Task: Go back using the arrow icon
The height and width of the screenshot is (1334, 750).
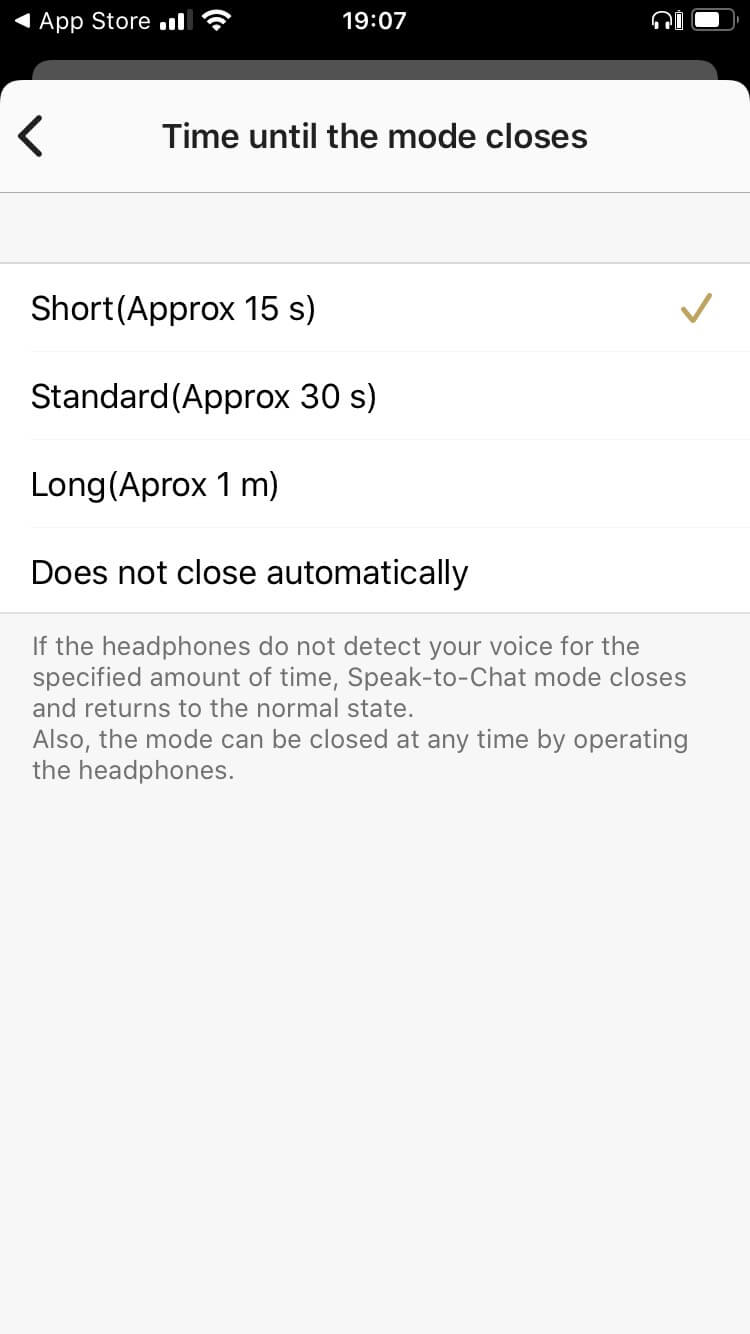Action: coord(32,136)
